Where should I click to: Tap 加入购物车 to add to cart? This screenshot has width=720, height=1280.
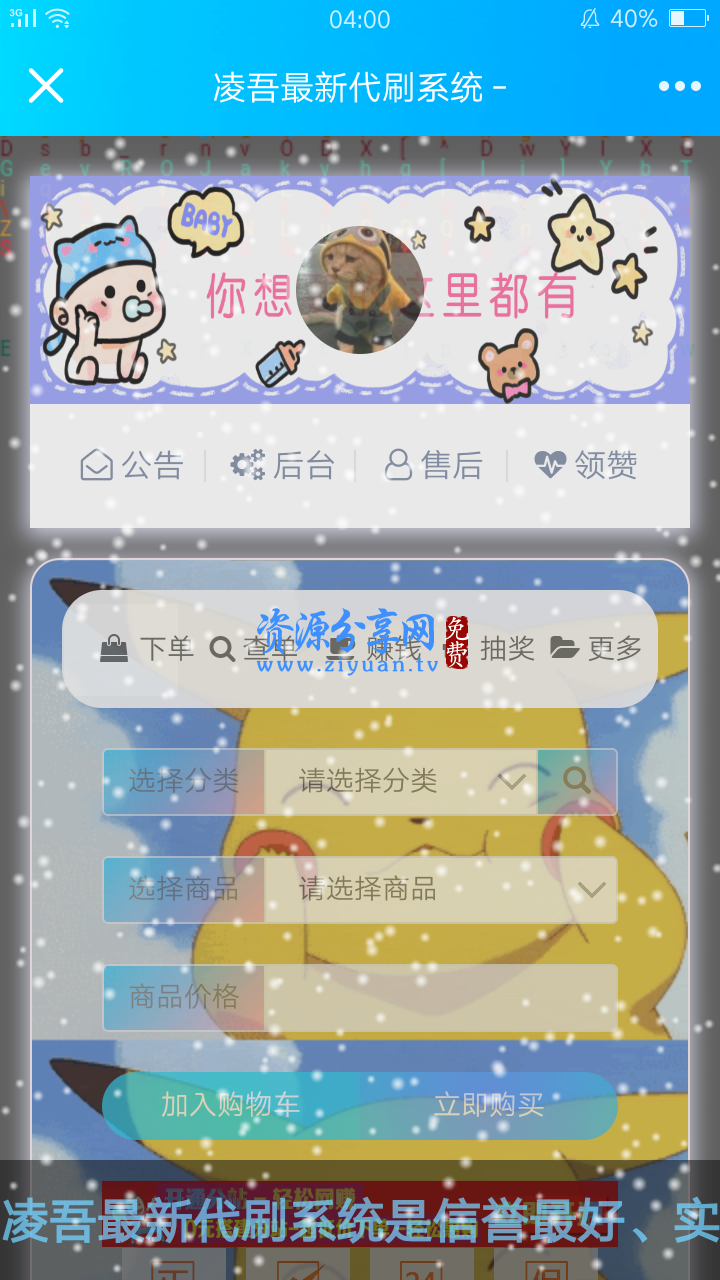(x=231, y=1105)
